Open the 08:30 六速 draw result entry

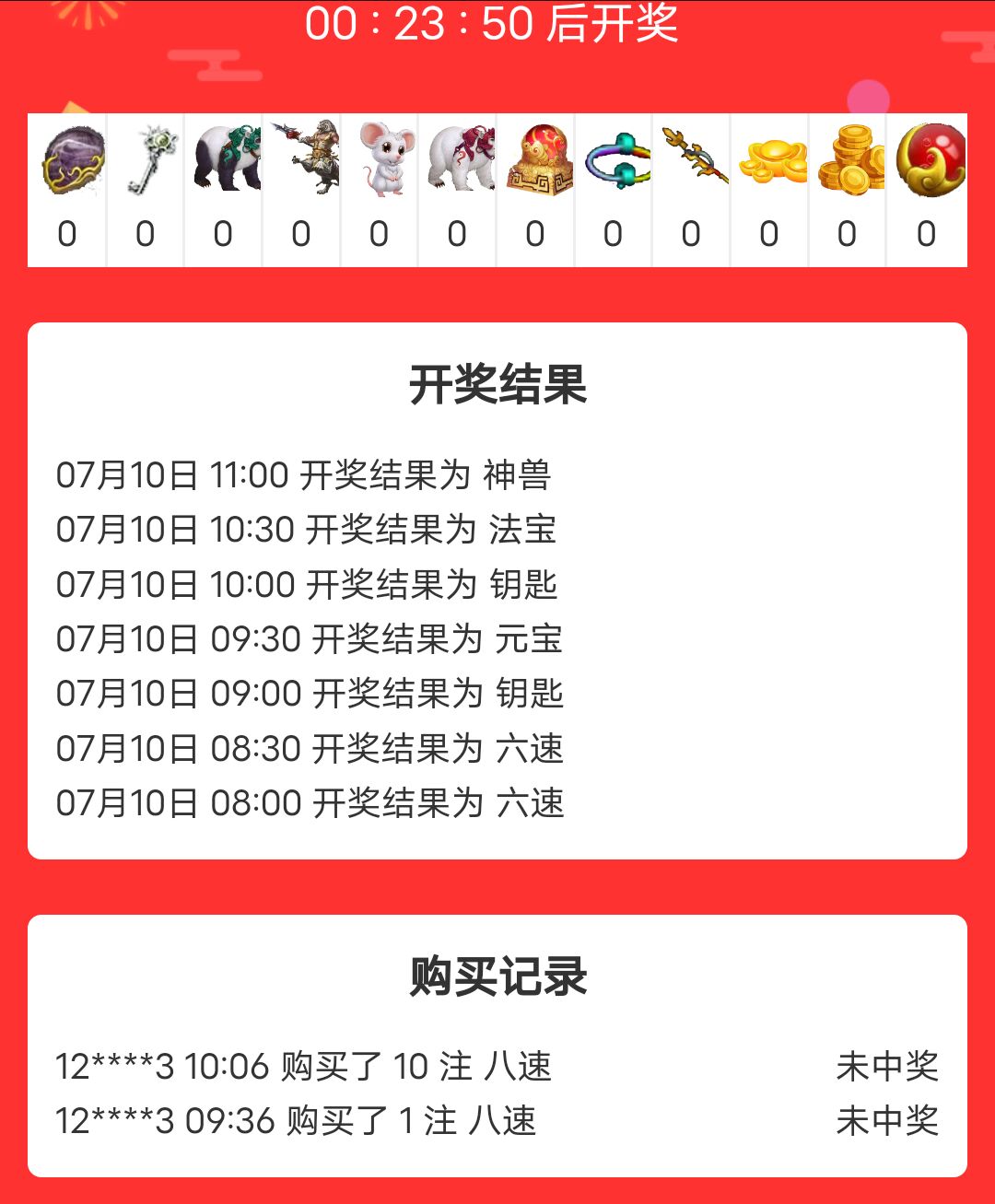[310, 748]
